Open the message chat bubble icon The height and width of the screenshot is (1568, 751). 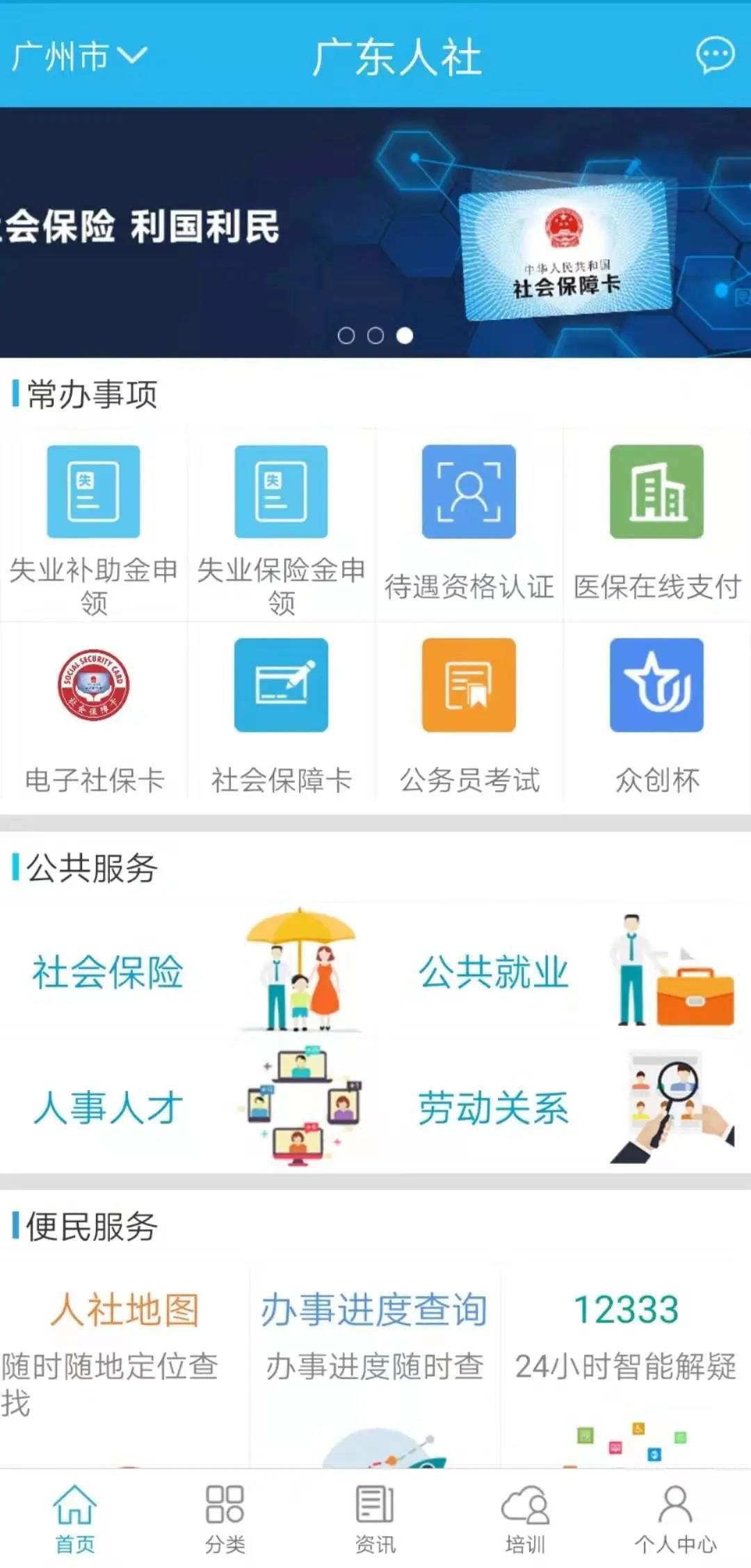tap(715, 56)
